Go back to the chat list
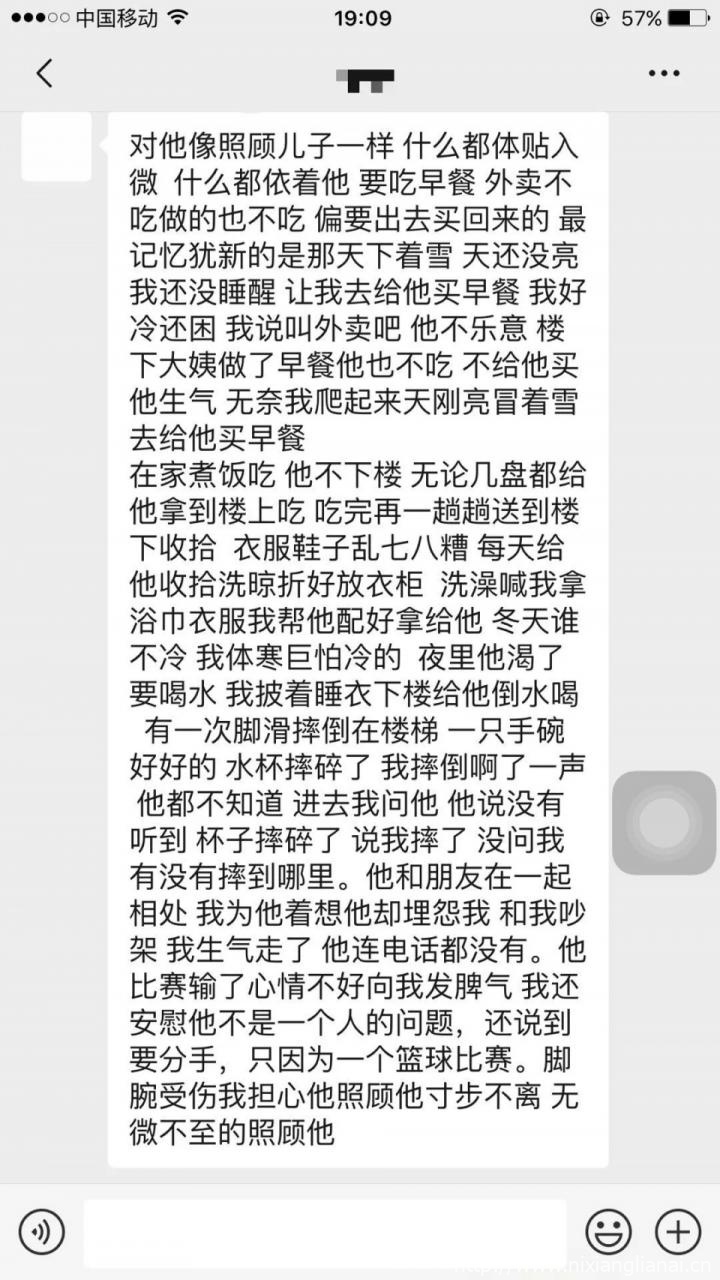This screenshot has width=720, height=1280. pyautogui.click(x=44, y=74)
